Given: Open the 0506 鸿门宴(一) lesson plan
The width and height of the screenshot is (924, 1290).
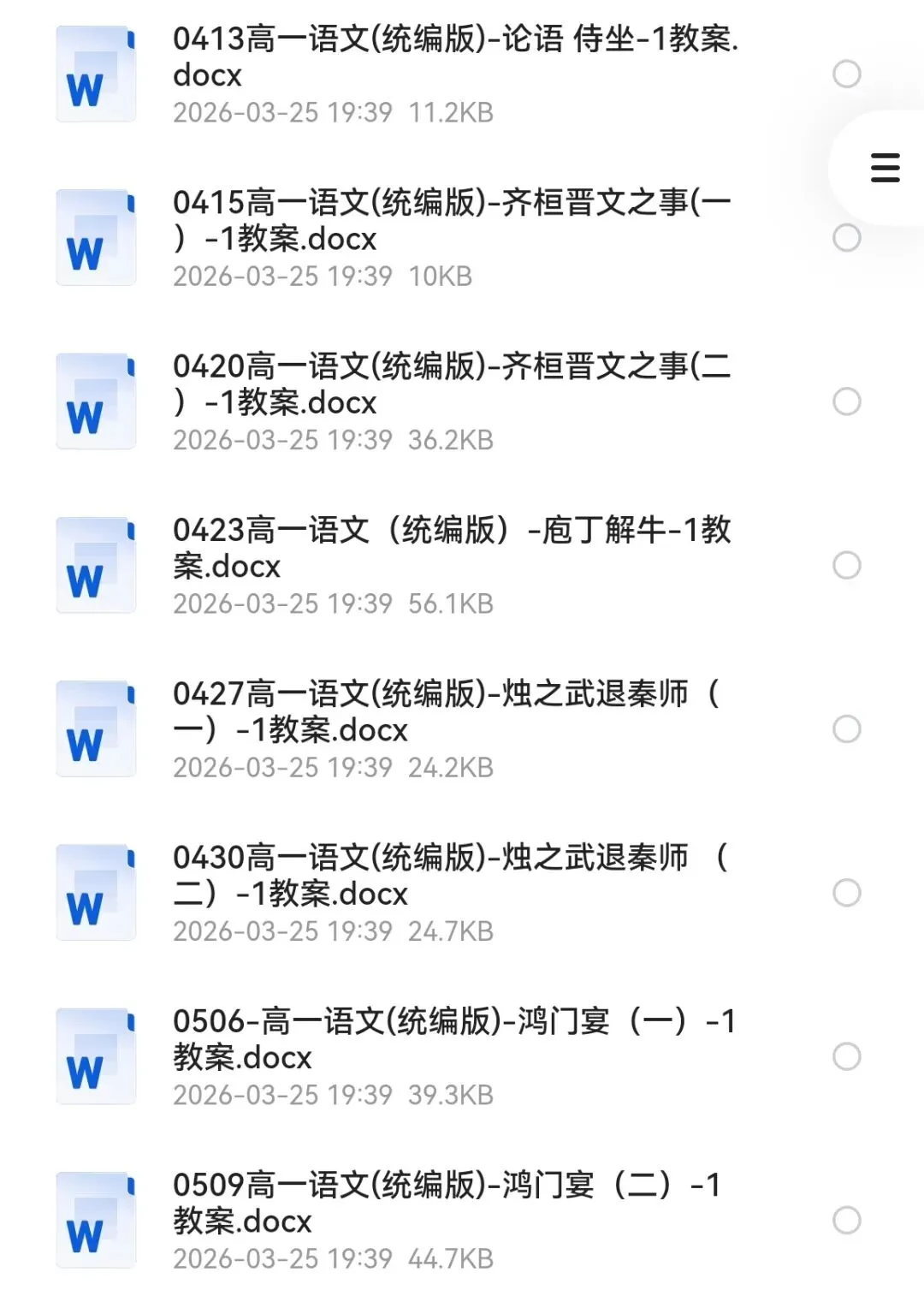Looking at the screenshot, I should coord(453,1056).
